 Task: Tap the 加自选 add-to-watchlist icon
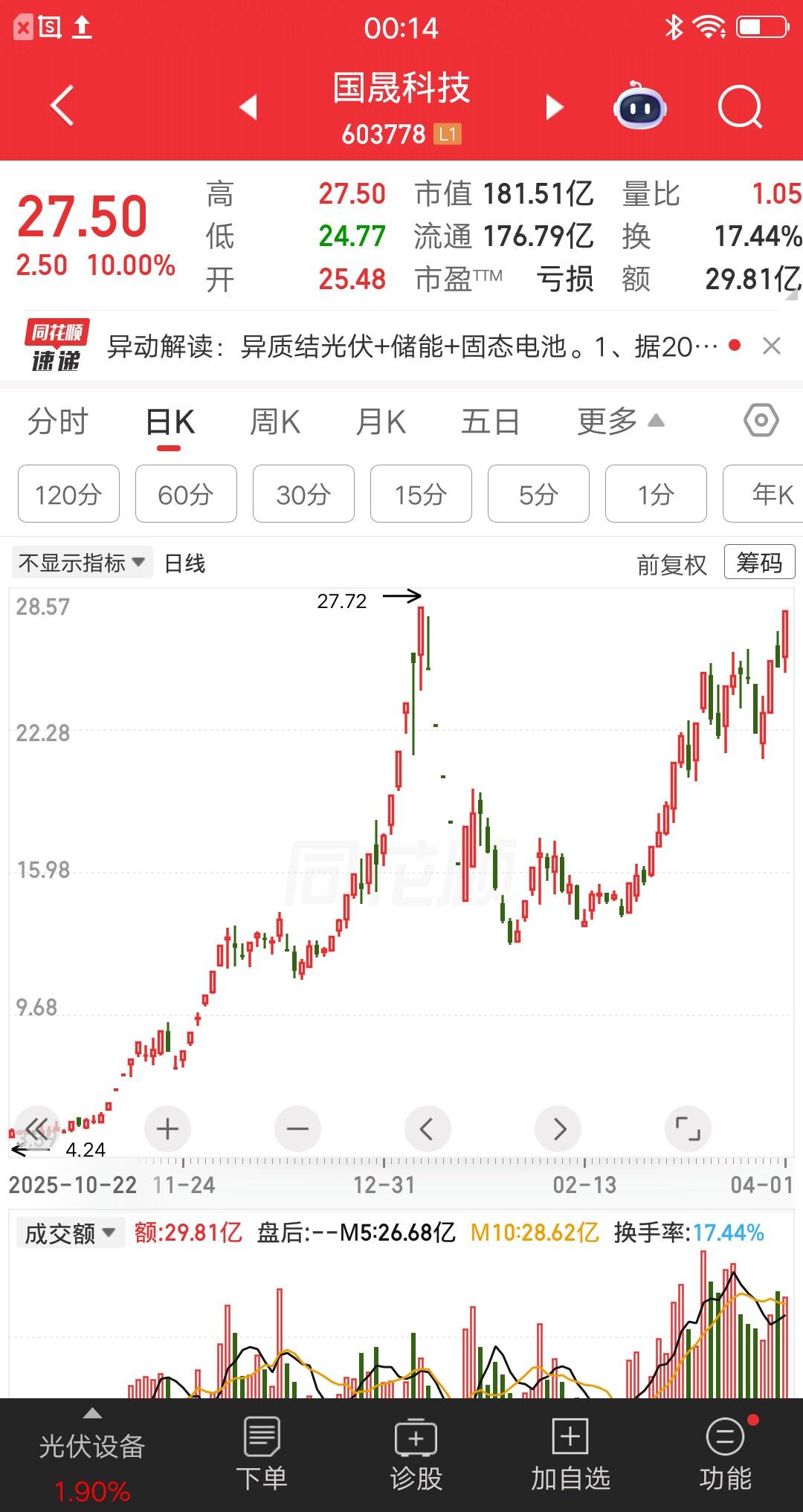(x=569, y=1455)
